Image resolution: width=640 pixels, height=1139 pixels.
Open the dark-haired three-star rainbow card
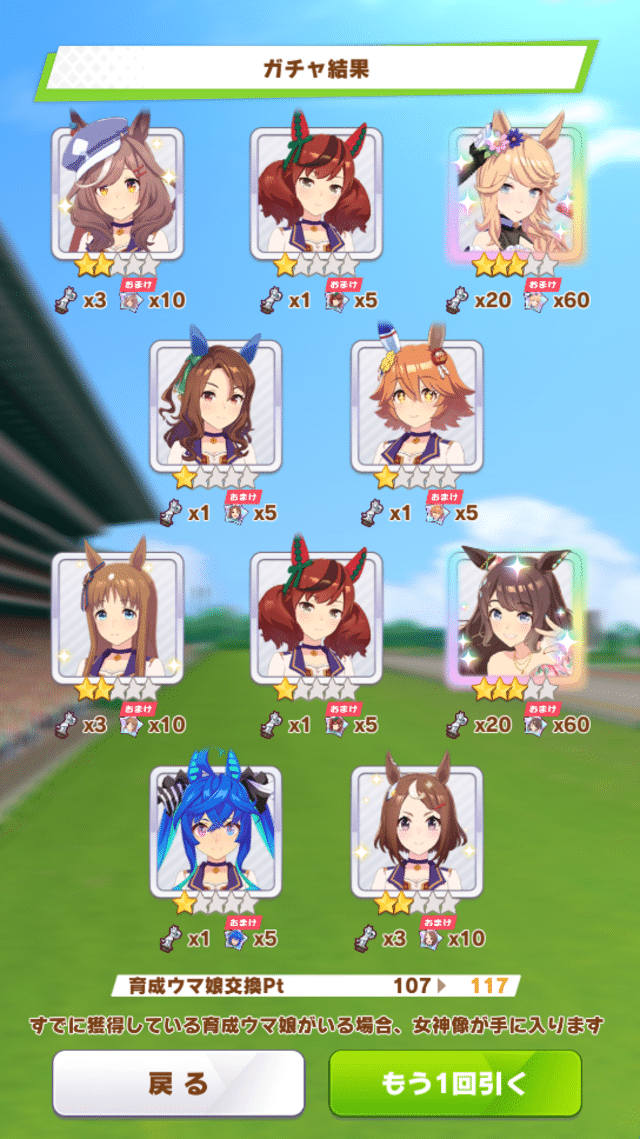point(515,617)
